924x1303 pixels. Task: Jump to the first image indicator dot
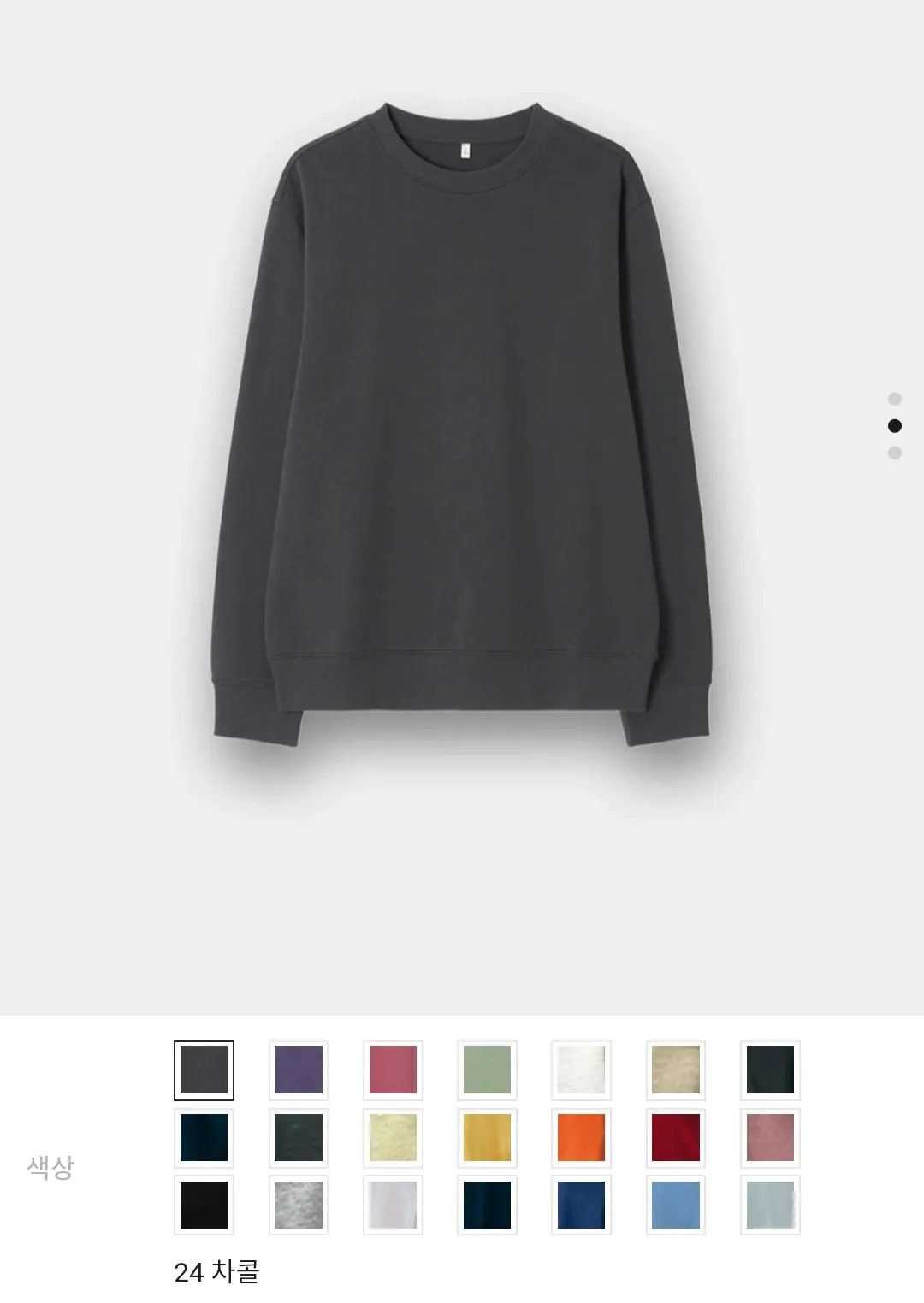pos(895,399)
